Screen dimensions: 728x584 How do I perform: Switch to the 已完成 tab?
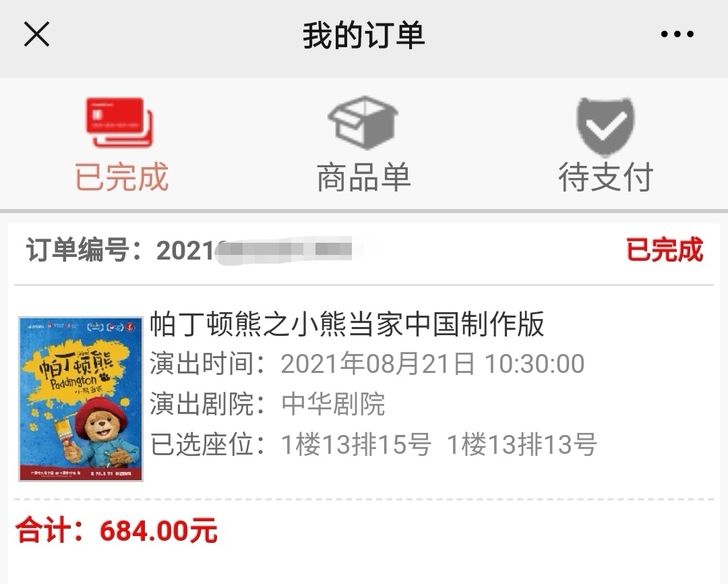point(121,145)
